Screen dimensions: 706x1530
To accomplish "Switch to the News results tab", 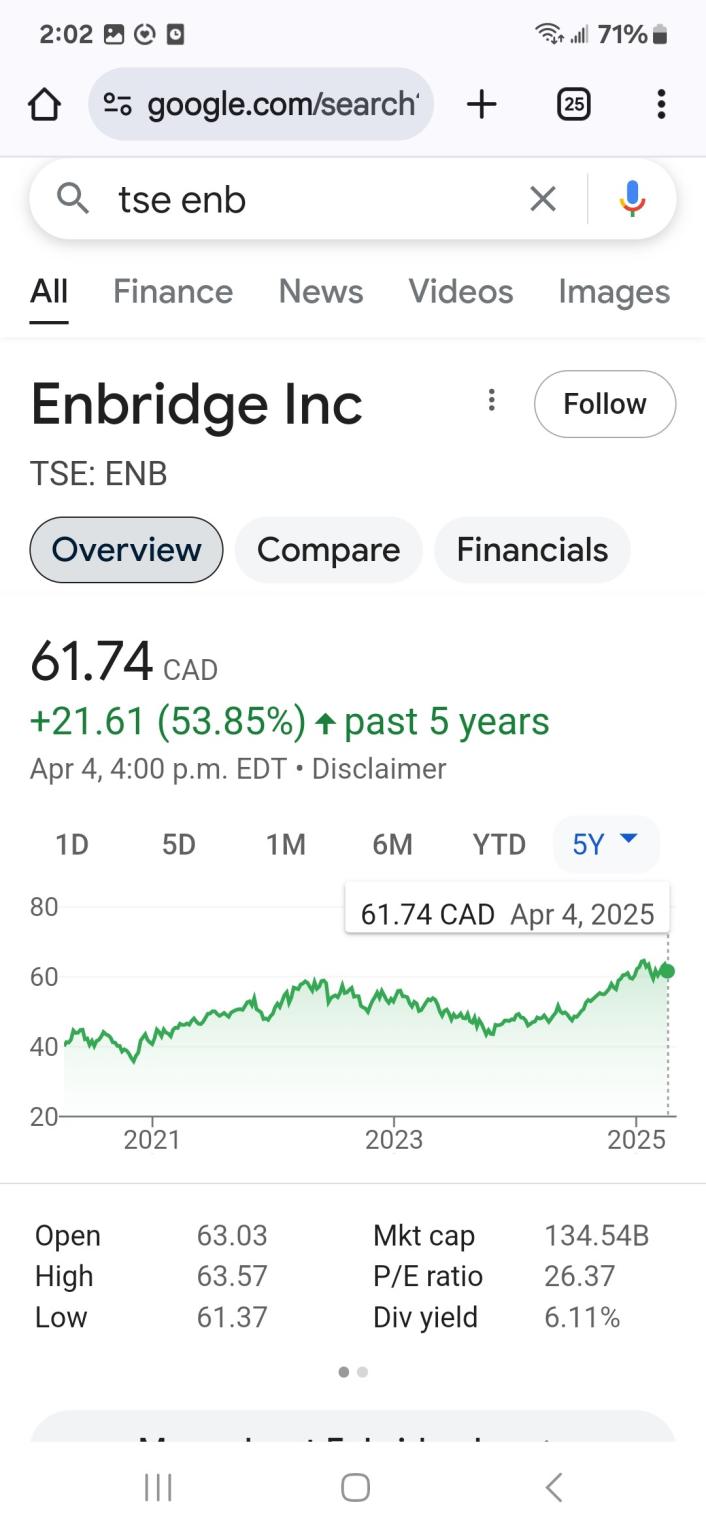I will point(320,292).
